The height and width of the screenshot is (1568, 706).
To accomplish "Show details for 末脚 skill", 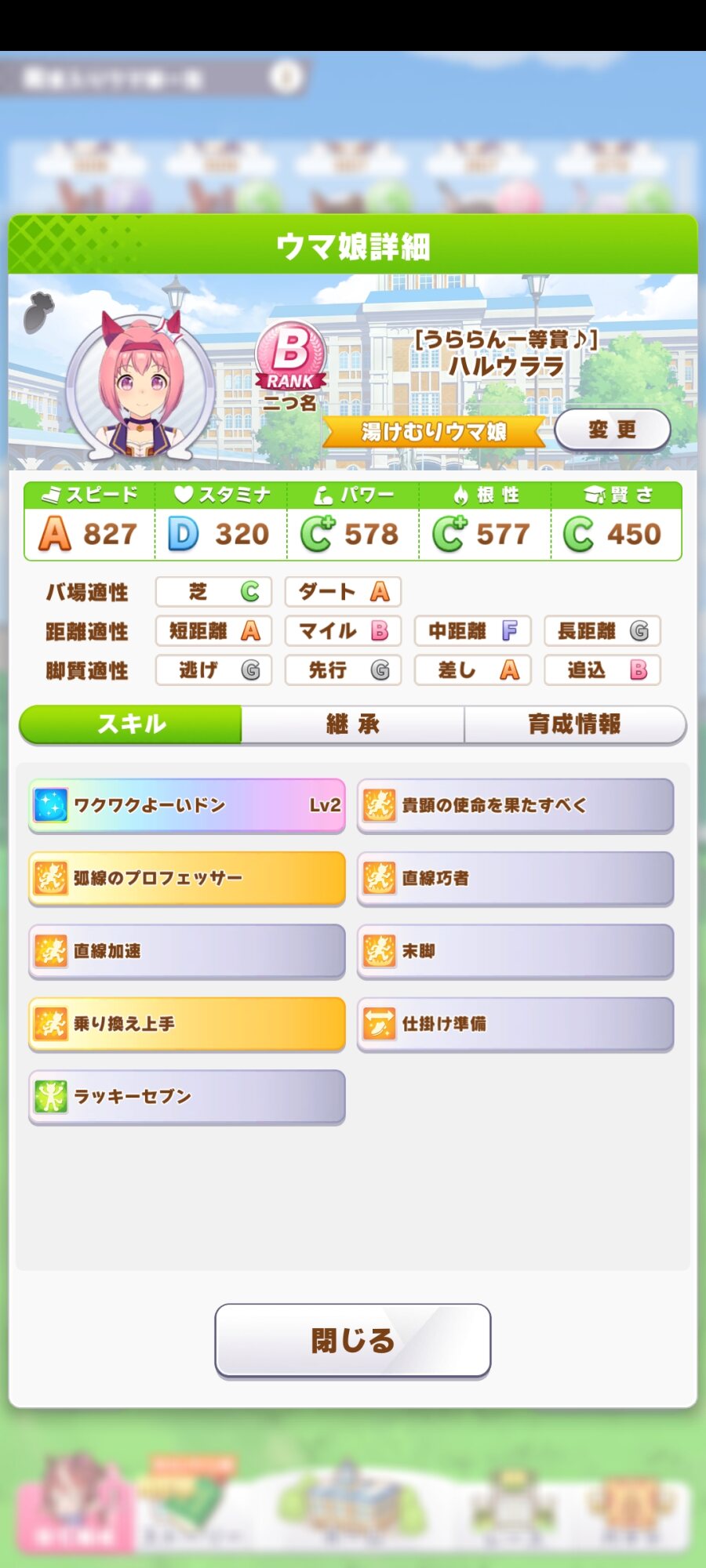I will pyautogui.click(x=515, y=951).
